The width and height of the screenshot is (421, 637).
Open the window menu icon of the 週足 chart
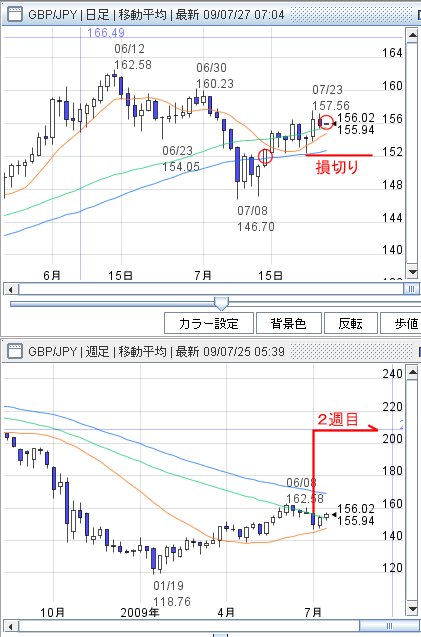click(15, 351)
